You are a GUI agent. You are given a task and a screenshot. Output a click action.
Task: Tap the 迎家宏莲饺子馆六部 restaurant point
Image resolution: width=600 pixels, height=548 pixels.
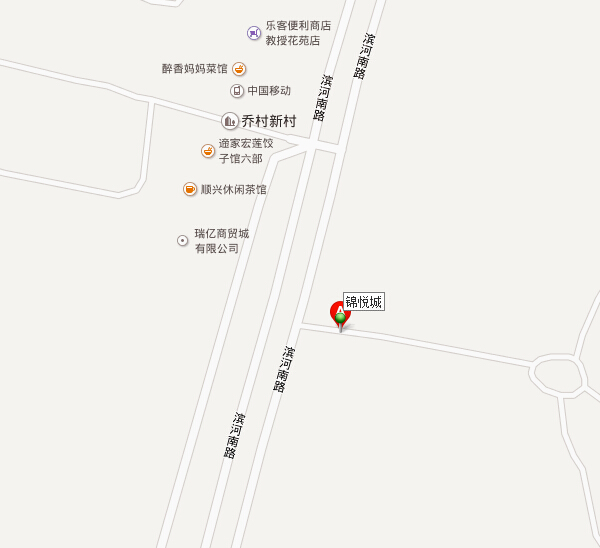(x=208, y=151)
